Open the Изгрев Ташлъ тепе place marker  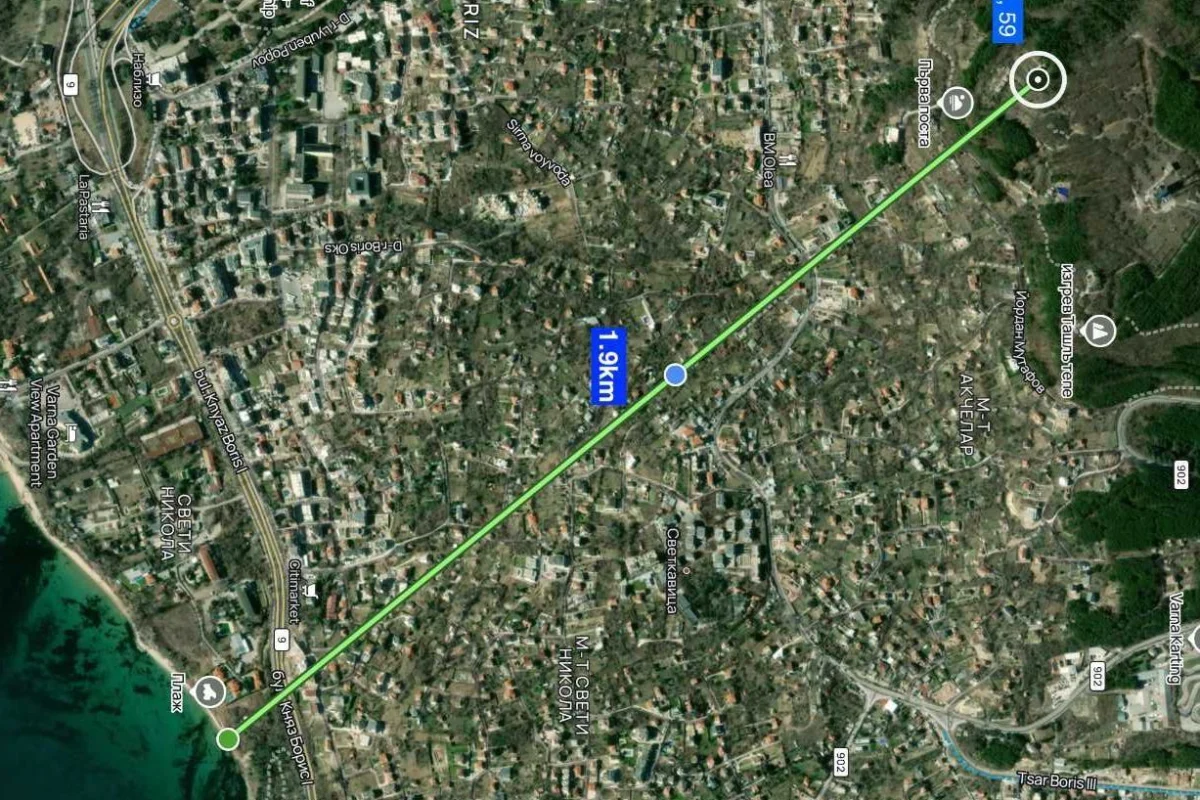1099,331
